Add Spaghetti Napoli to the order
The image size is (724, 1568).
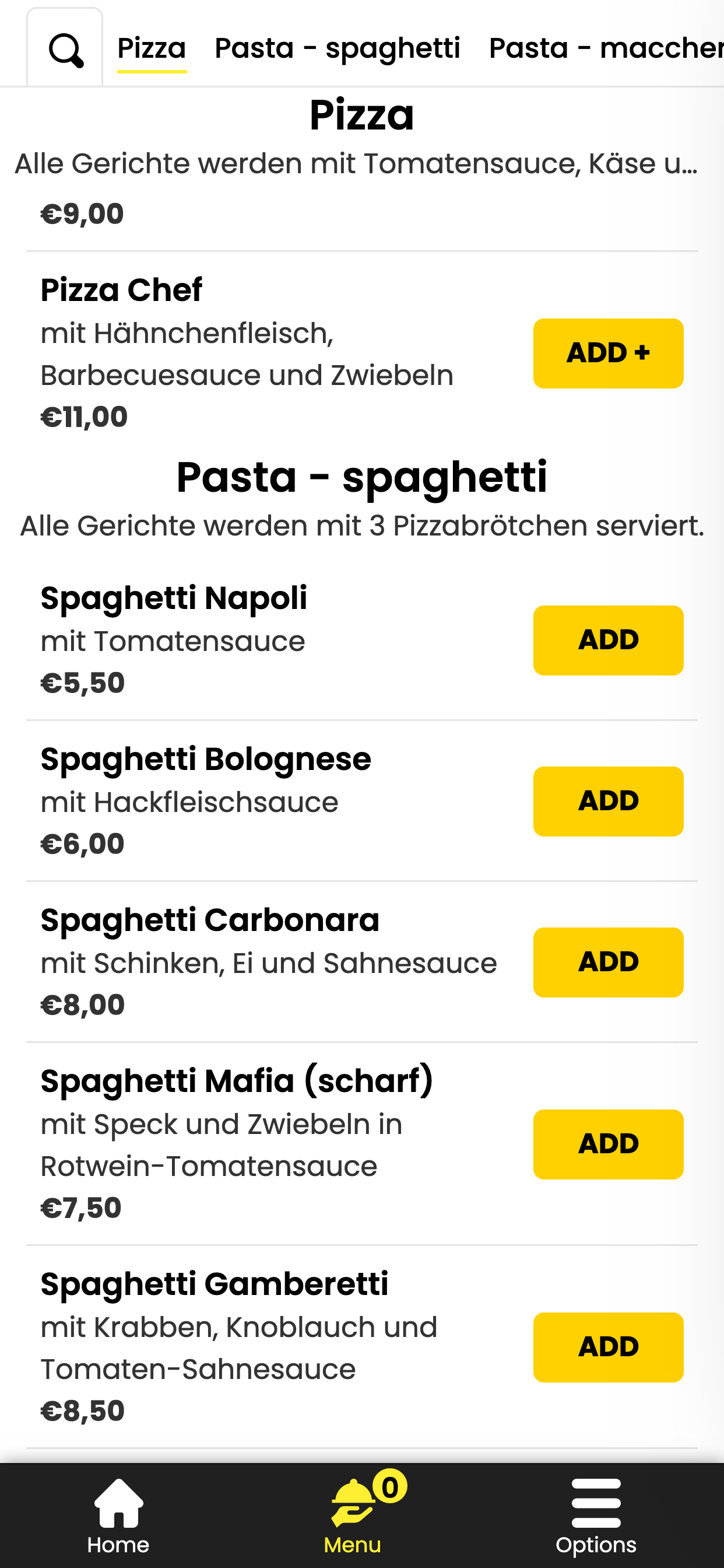pyautogui.click(x=609, y=640)
